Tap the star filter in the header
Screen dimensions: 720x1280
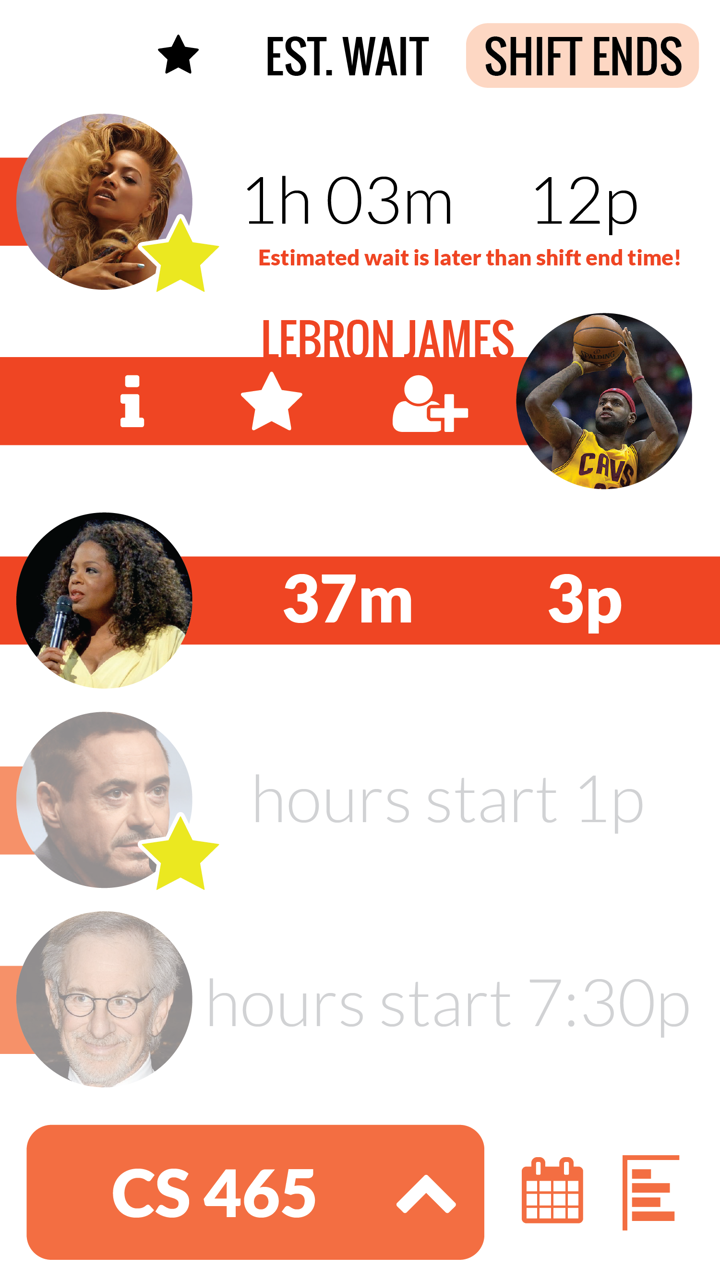click(x=178, y=55)
